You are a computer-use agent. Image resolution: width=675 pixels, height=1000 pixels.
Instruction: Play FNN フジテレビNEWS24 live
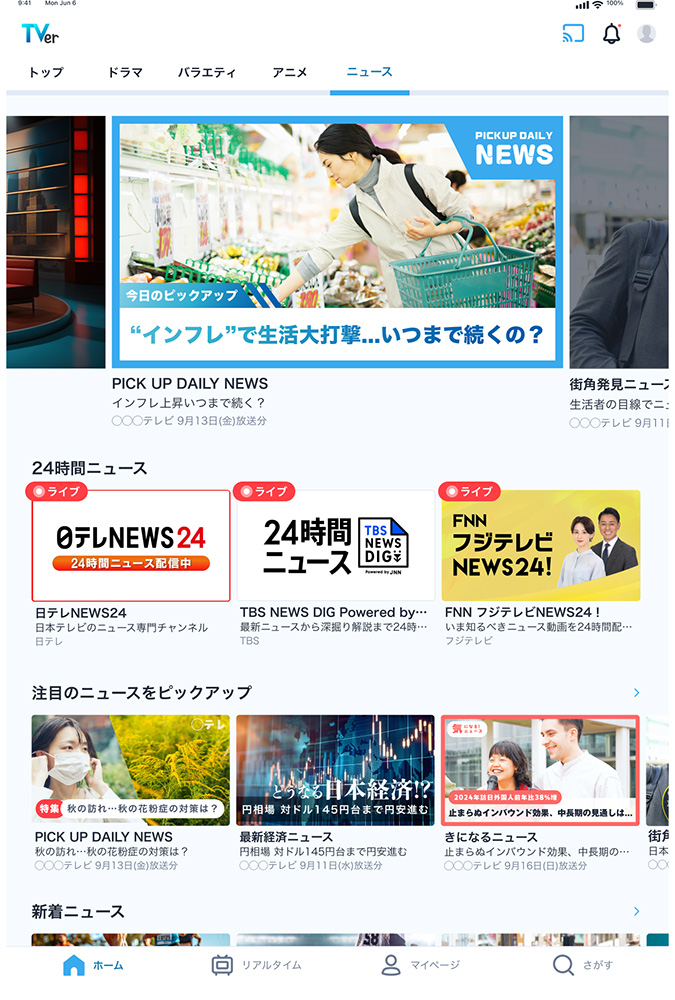point(541,546)
